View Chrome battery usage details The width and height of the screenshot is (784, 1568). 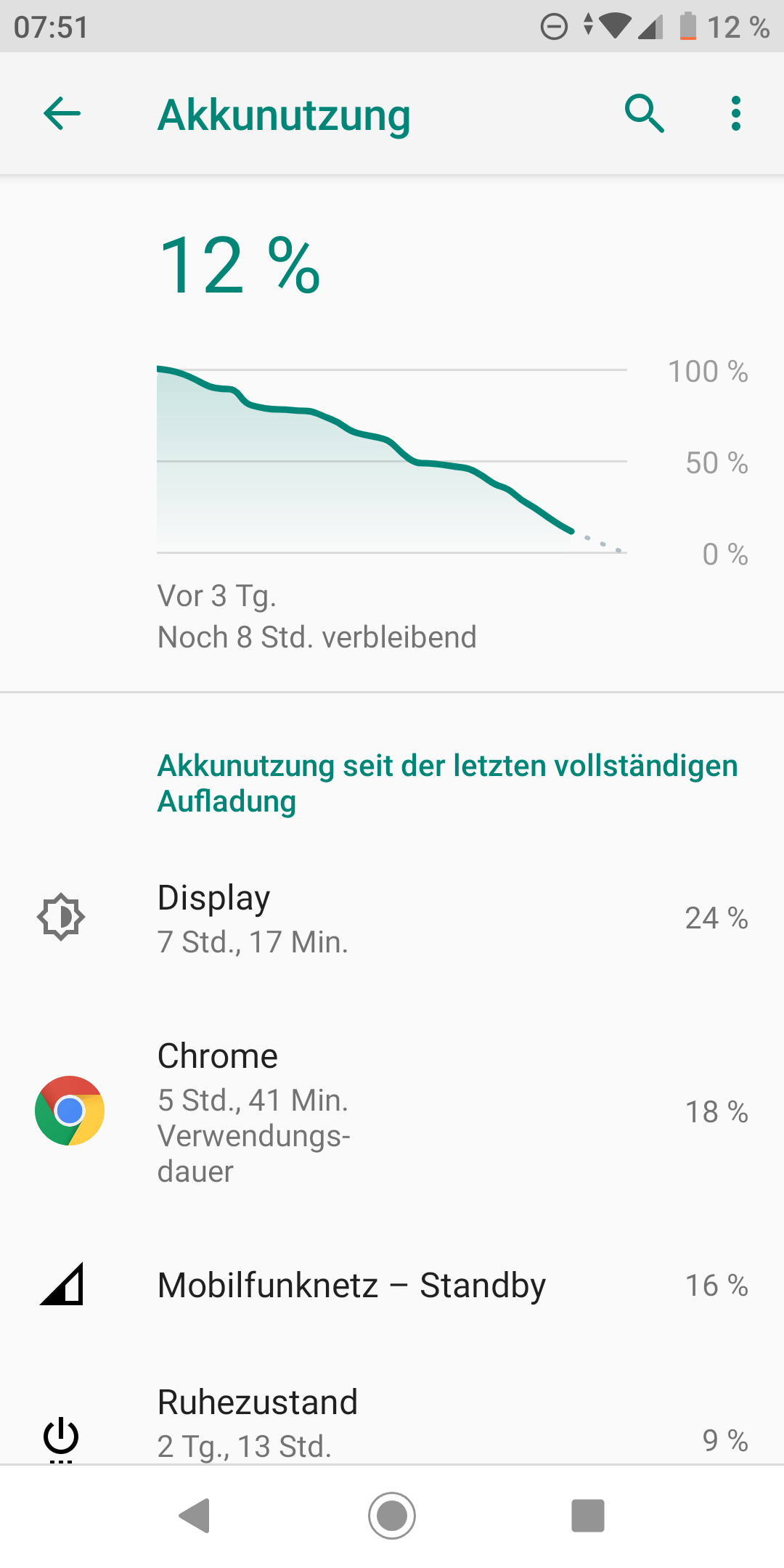pyautogui.click(x=392, y=1111)
